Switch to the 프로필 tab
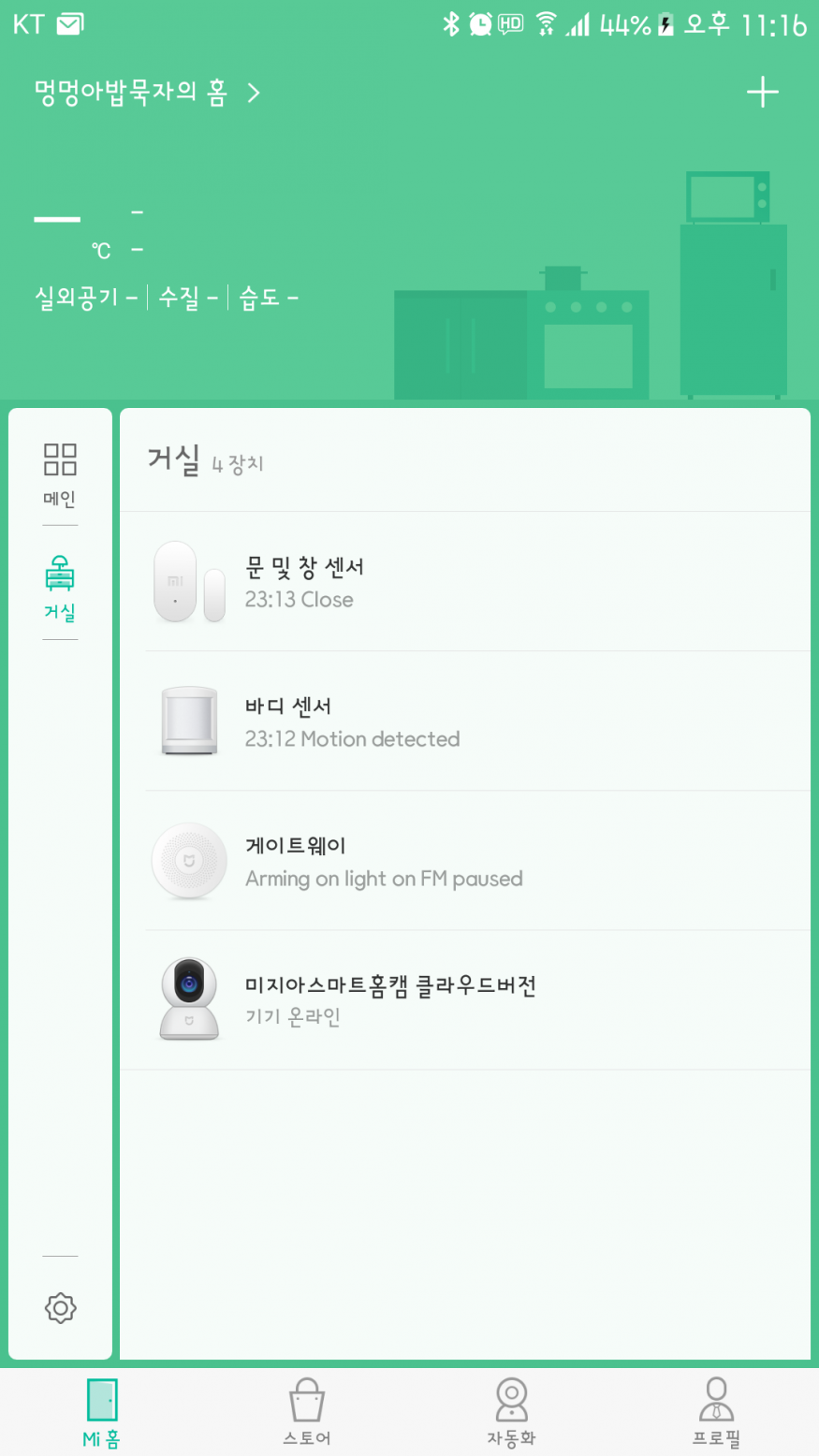819x1456 pixels. pyautogui.click(x=716, y=1413)
